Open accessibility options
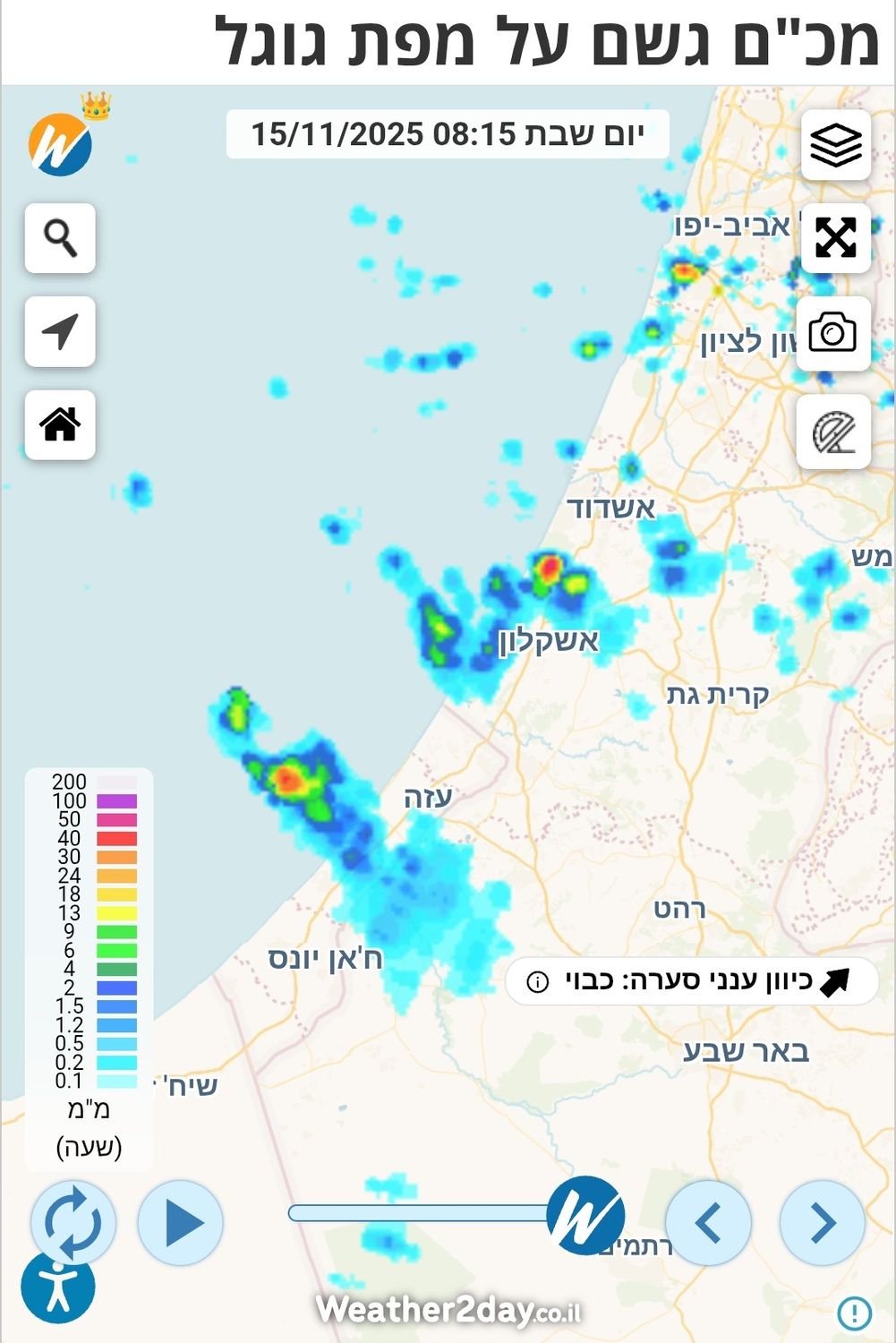Screen dimensions: 896x1343 point(58,1287)
